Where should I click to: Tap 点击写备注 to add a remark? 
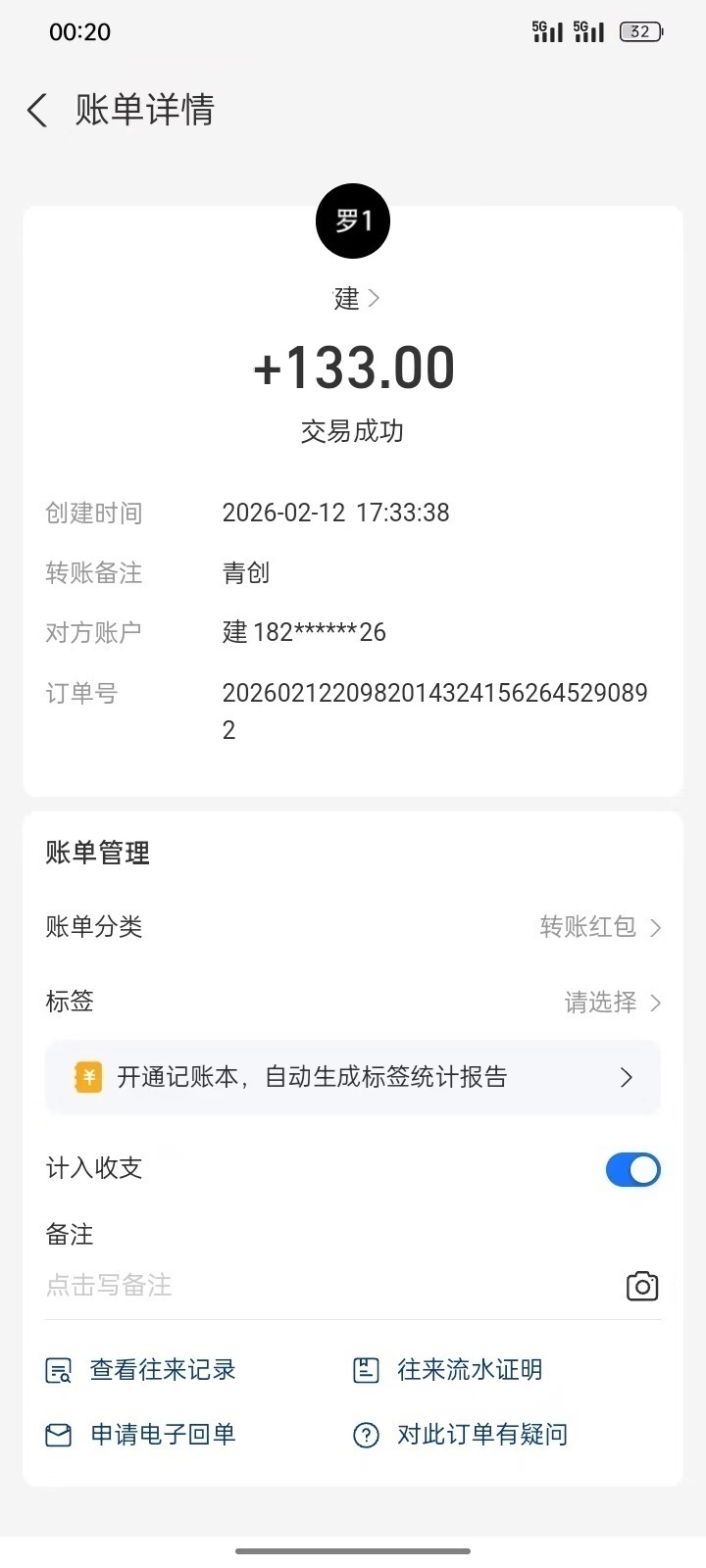tap(108, 1286)
